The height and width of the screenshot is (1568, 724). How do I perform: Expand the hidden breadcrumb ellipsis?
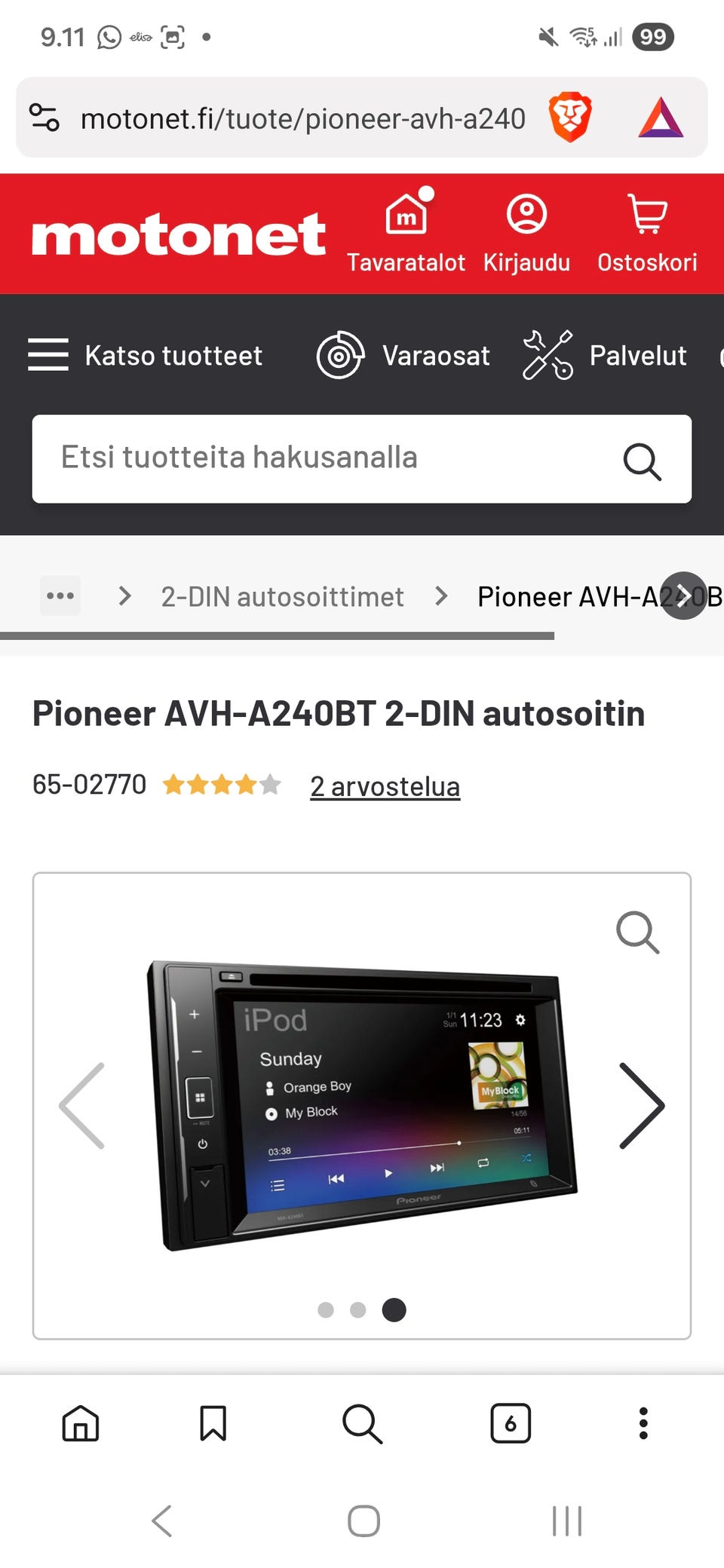[x=60, y=596]
